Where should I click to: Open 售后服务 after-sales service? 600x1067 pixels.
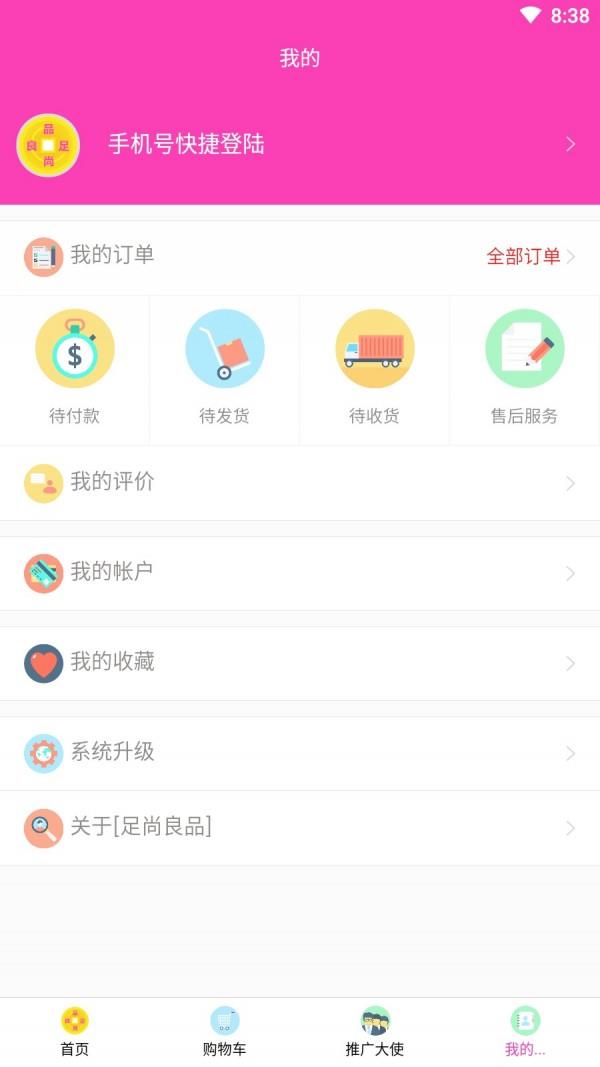[x=524, y=371]
